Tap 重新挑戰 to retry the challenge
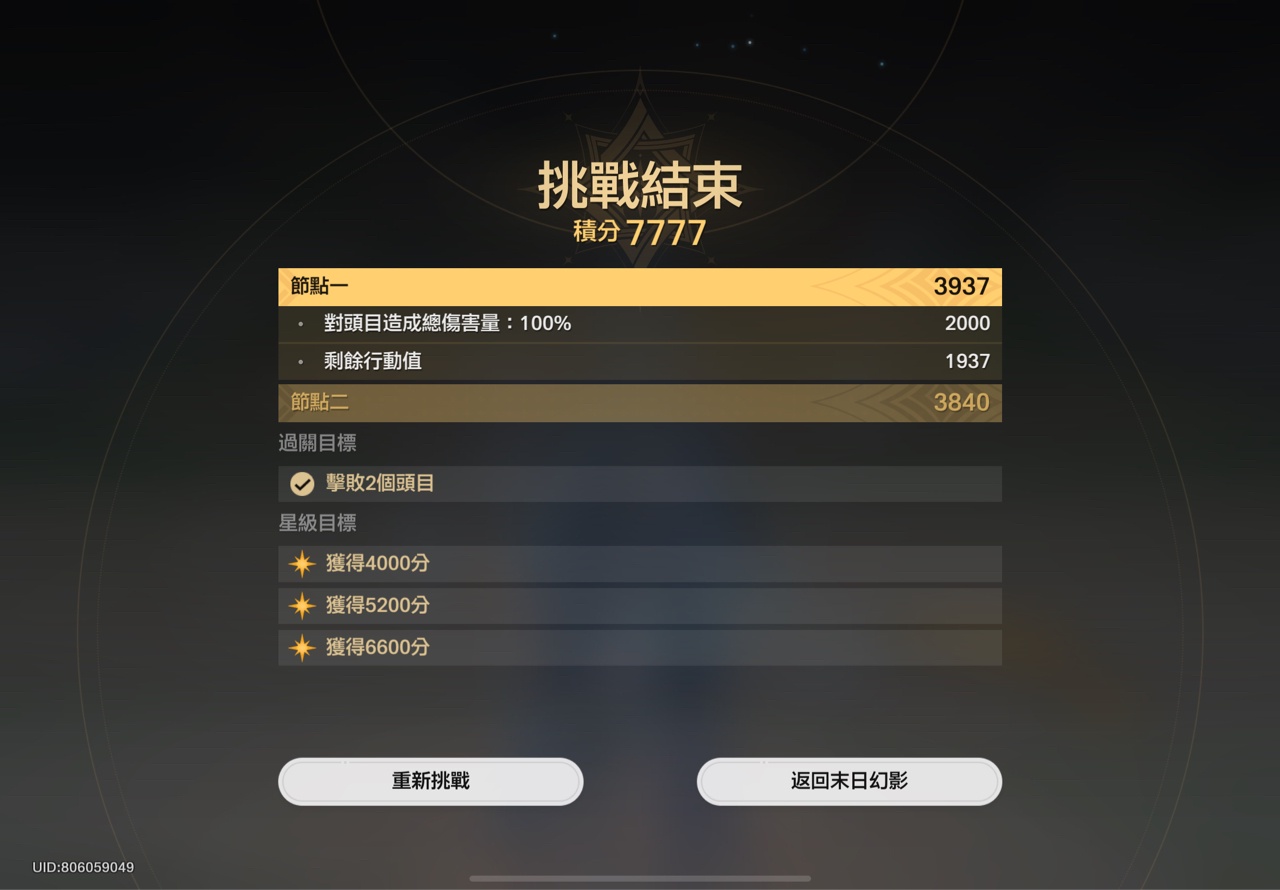The image size is (1280, 890). [x=430, y=781]
